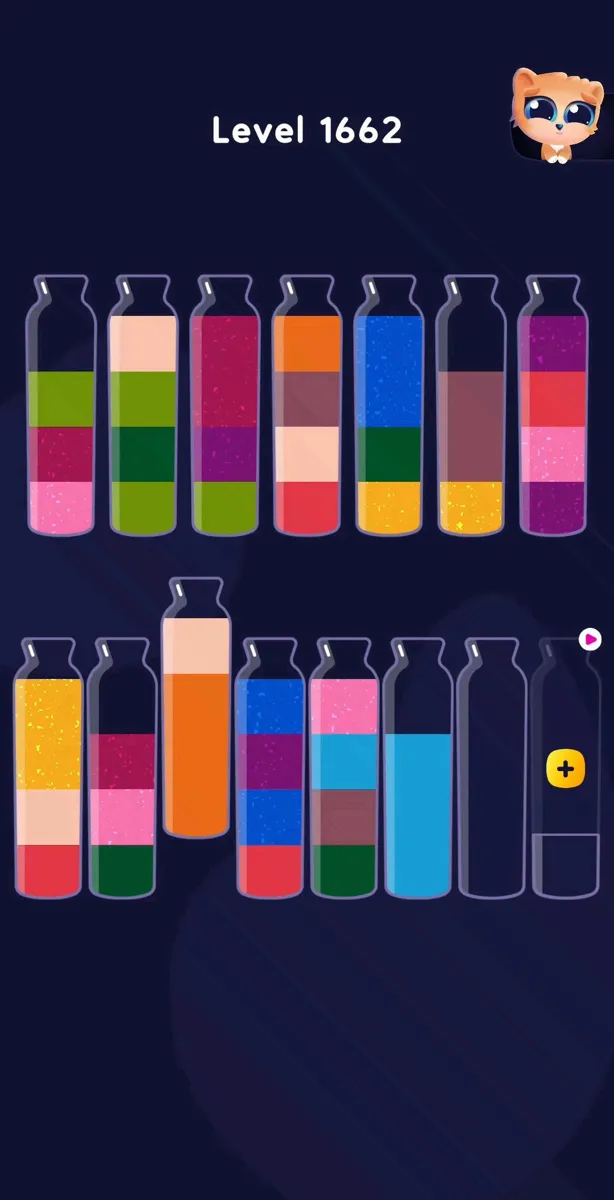Select the completely empty bottle
The height and width of the screenshot is (1200, 614).
pyautogui.click(x=492, y=767)
